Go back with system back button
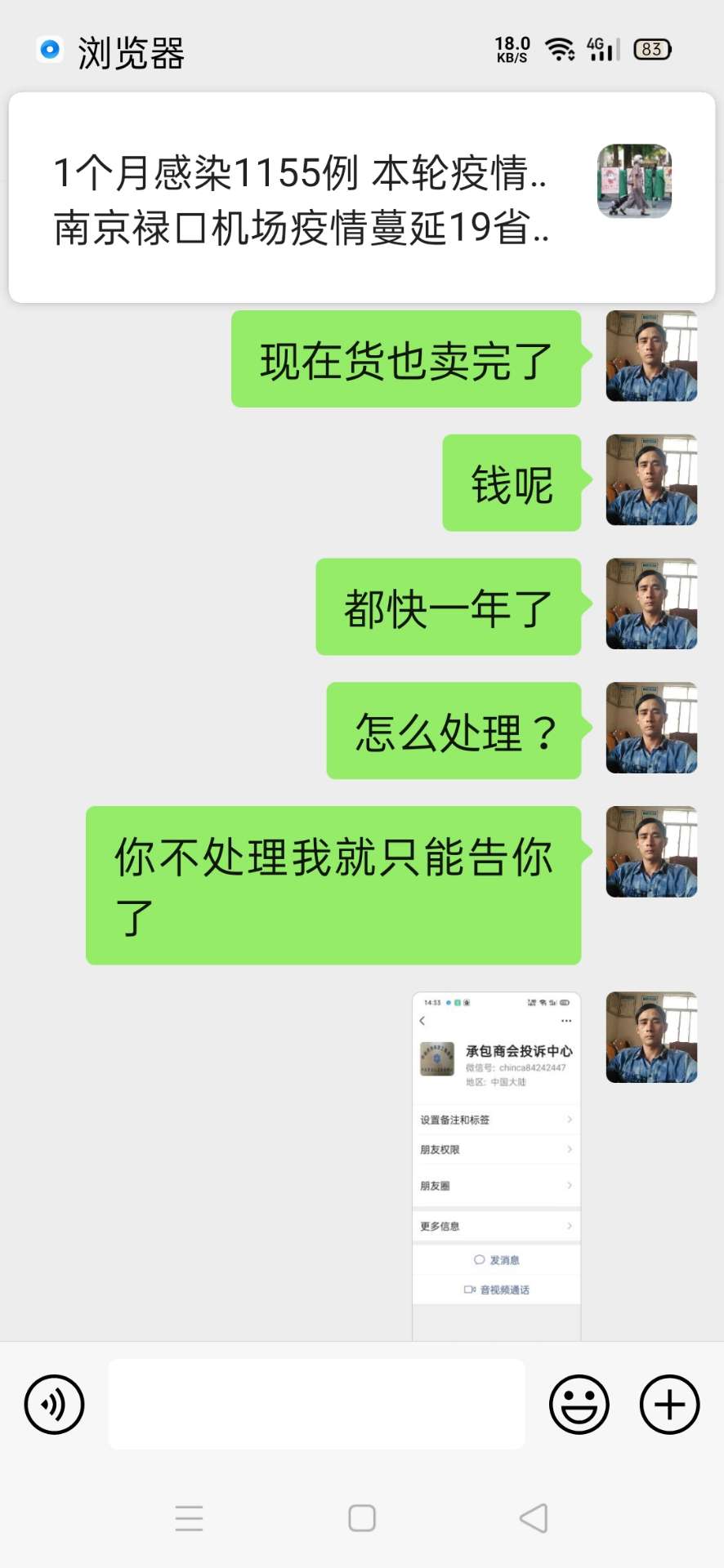This screenshot has height=1568, width=724. [x=534, y=1518]
